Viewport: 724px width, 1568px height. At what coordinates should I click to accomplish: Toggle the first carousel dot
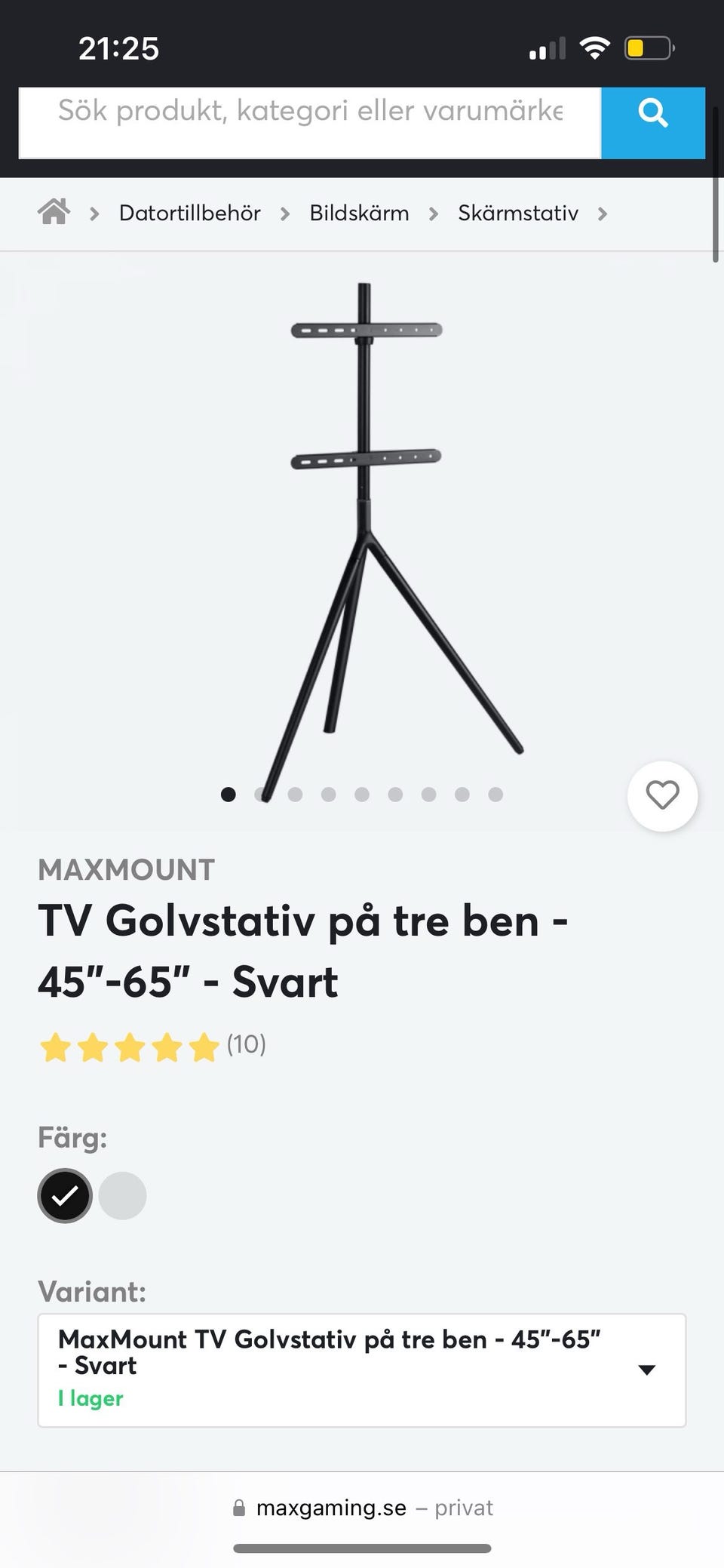229,794
